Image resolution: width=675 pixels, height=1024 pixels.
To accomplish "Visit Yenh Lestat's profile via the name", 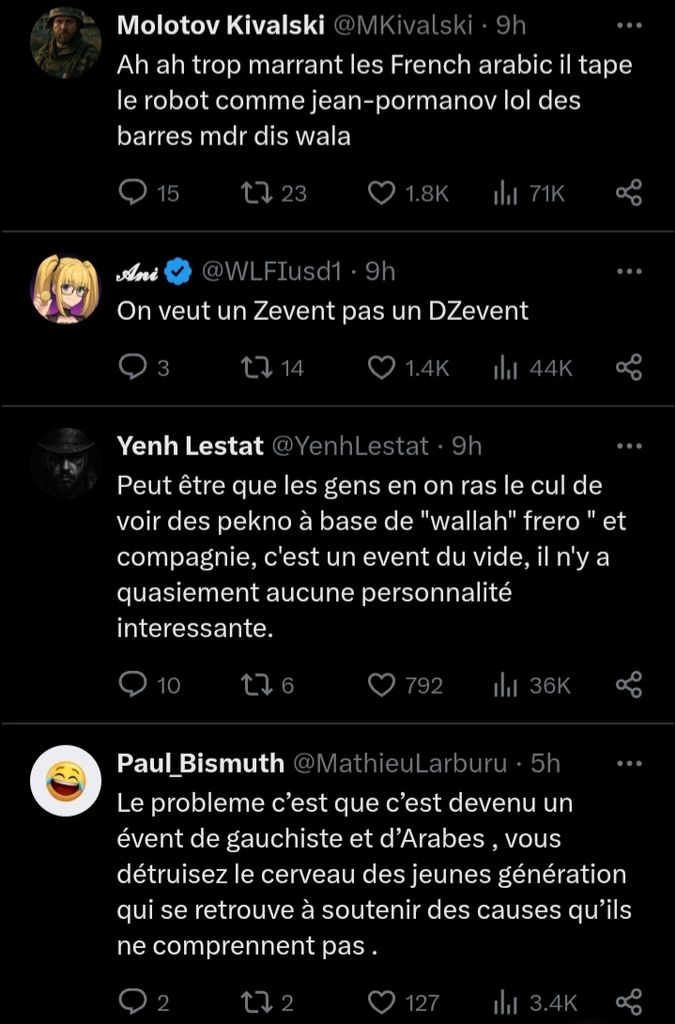I will pyautogui.click(x=190, y=445).
